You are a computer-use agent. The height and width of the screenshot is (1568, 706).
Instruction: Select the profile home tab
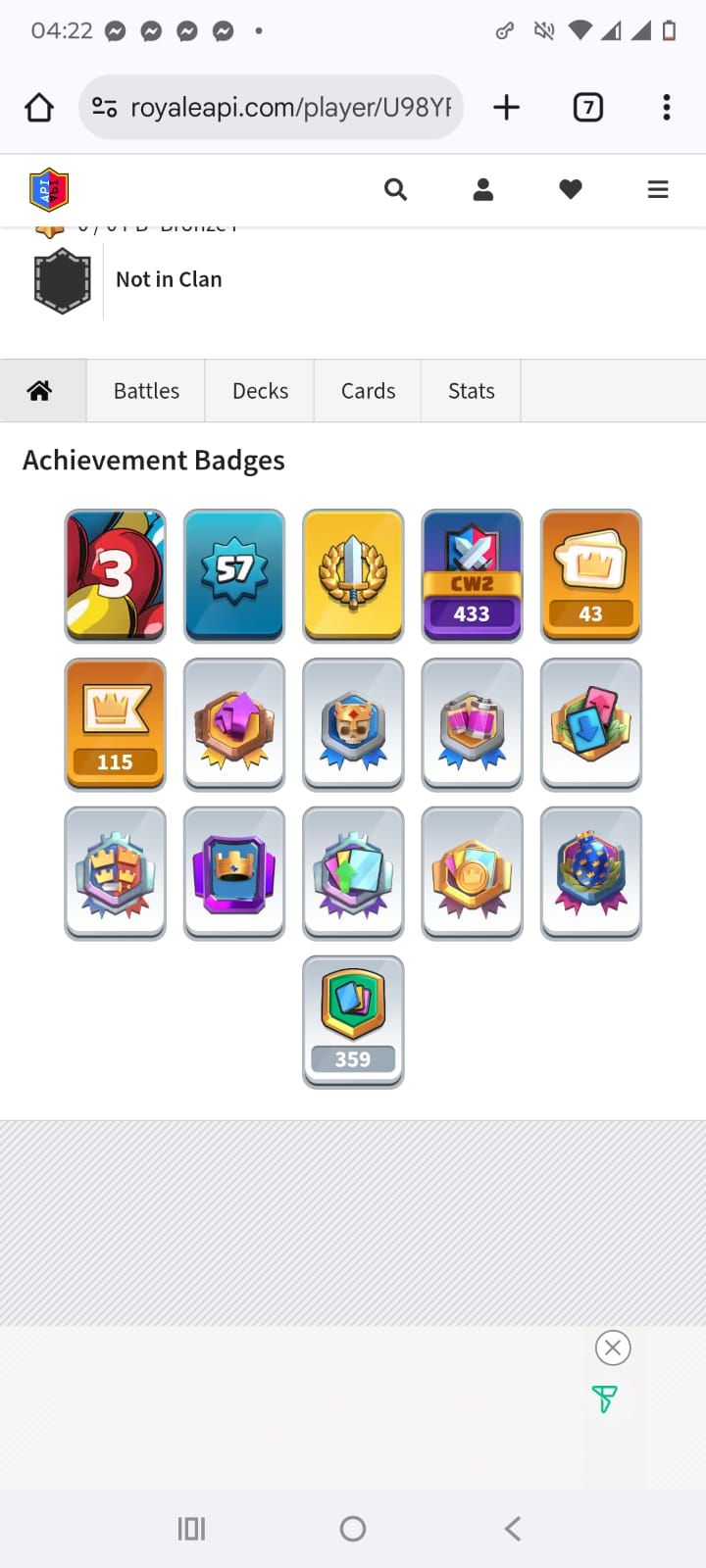pyautogui.click(x=40, y=391)
